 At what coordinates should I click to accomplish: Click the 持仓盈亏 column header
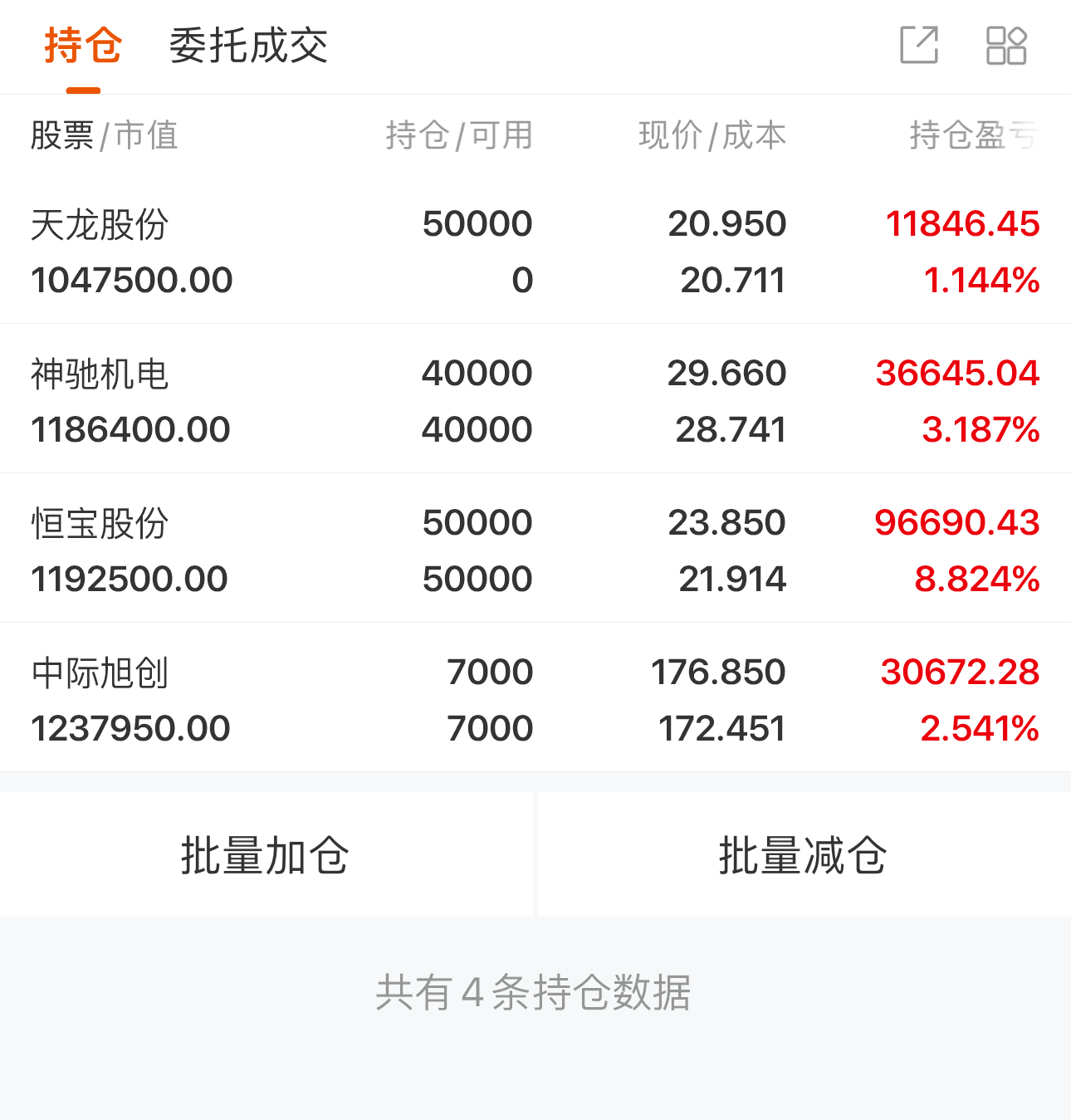971,135
